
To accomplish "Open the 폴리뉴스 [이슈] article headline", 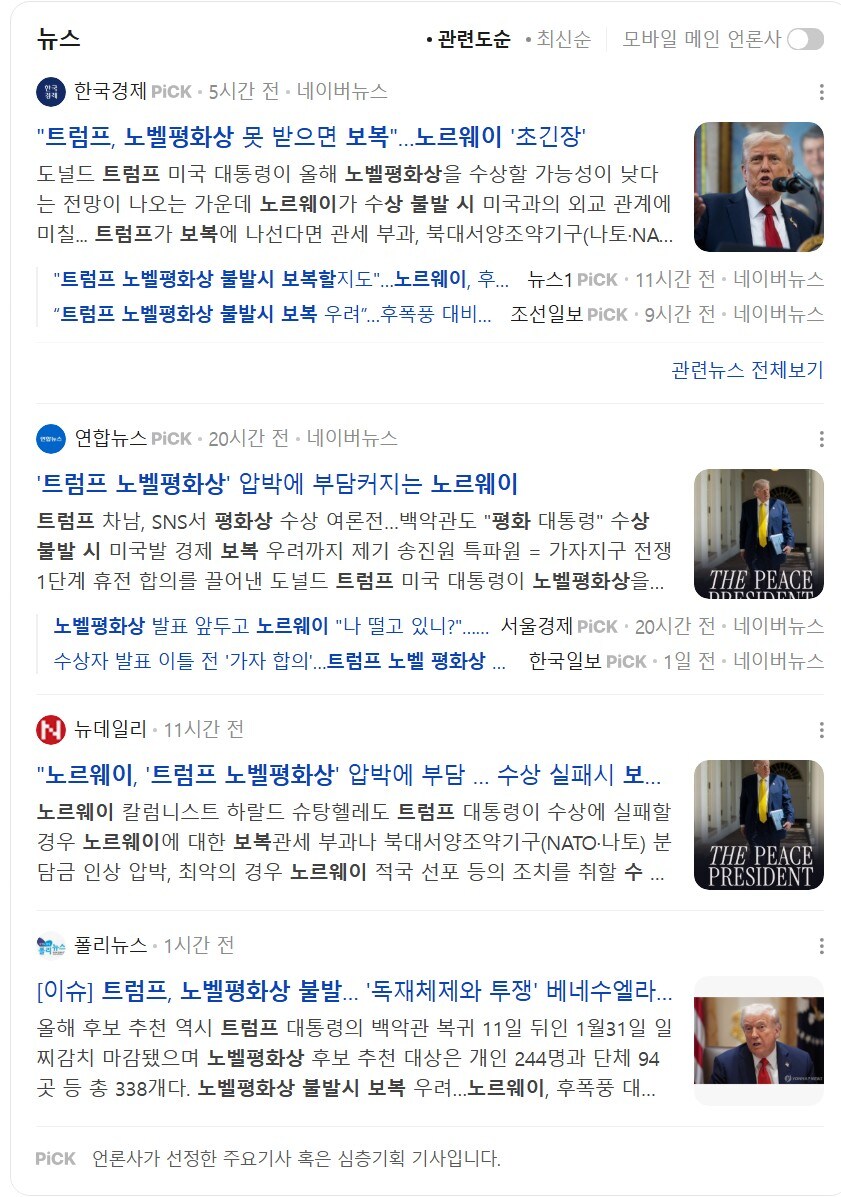I will pos(354,991).
